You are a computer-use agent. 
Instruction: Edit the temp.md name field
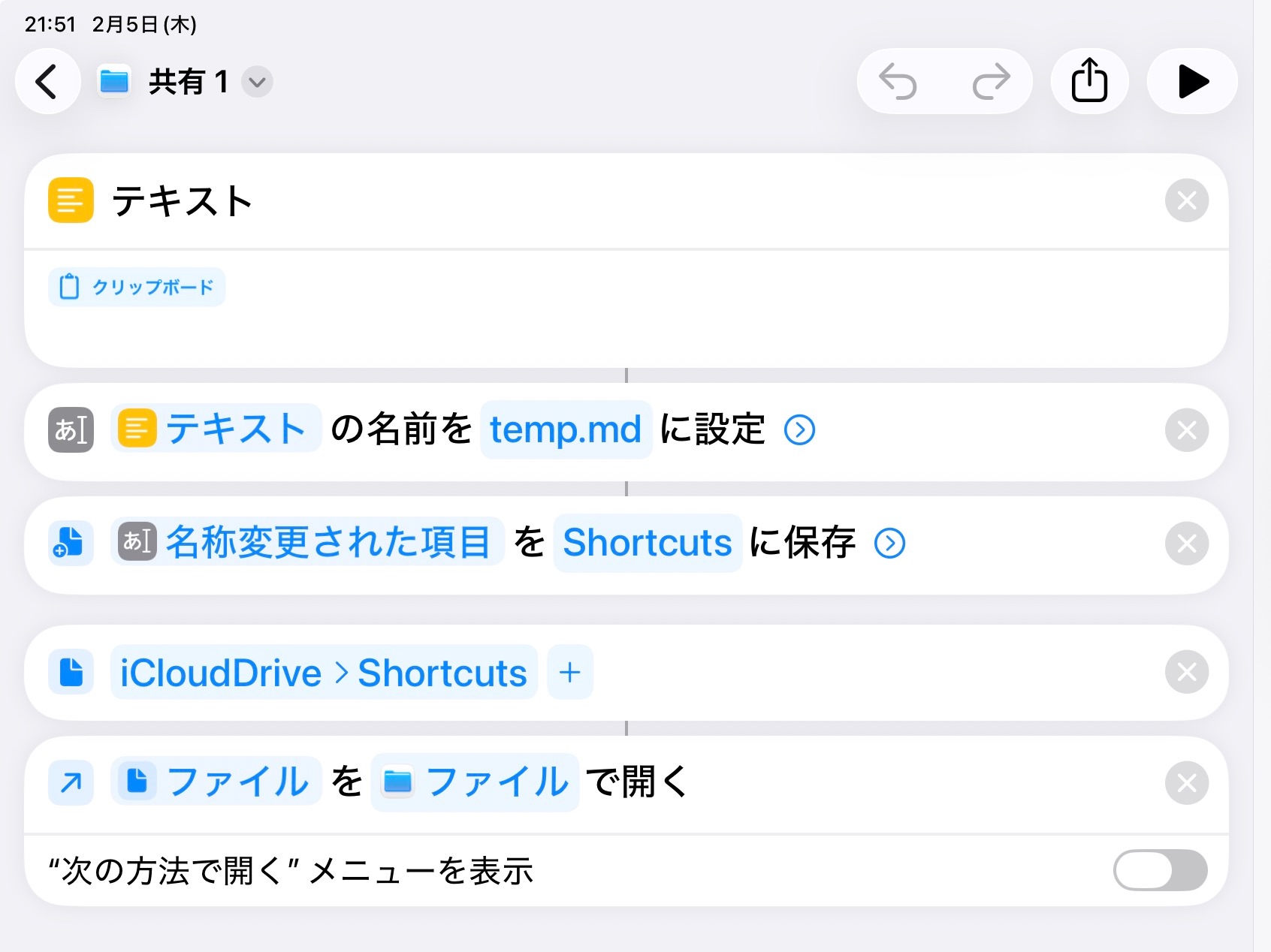click(x=566, y=429)
